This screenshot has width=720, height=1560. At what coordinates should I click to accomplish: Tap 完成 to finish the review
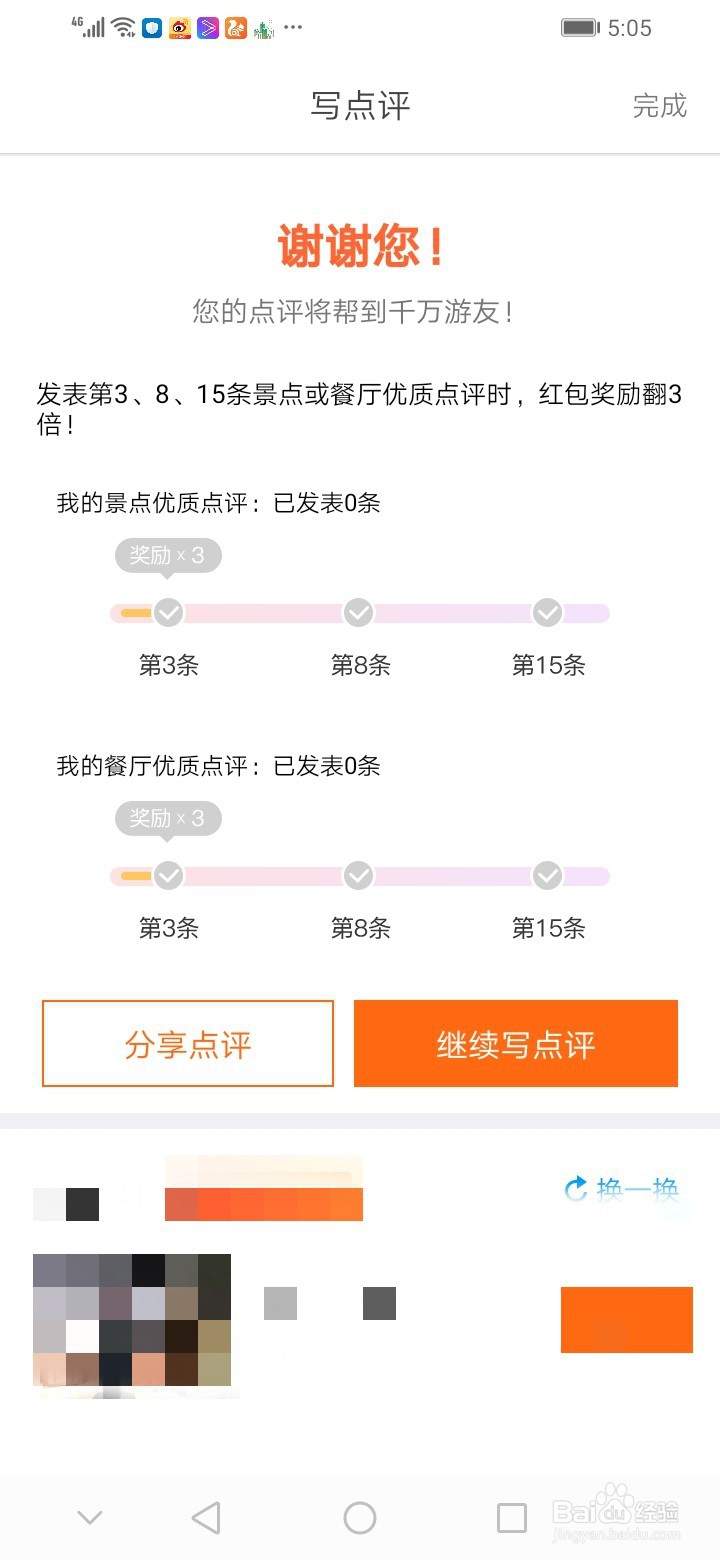[660, 106]
